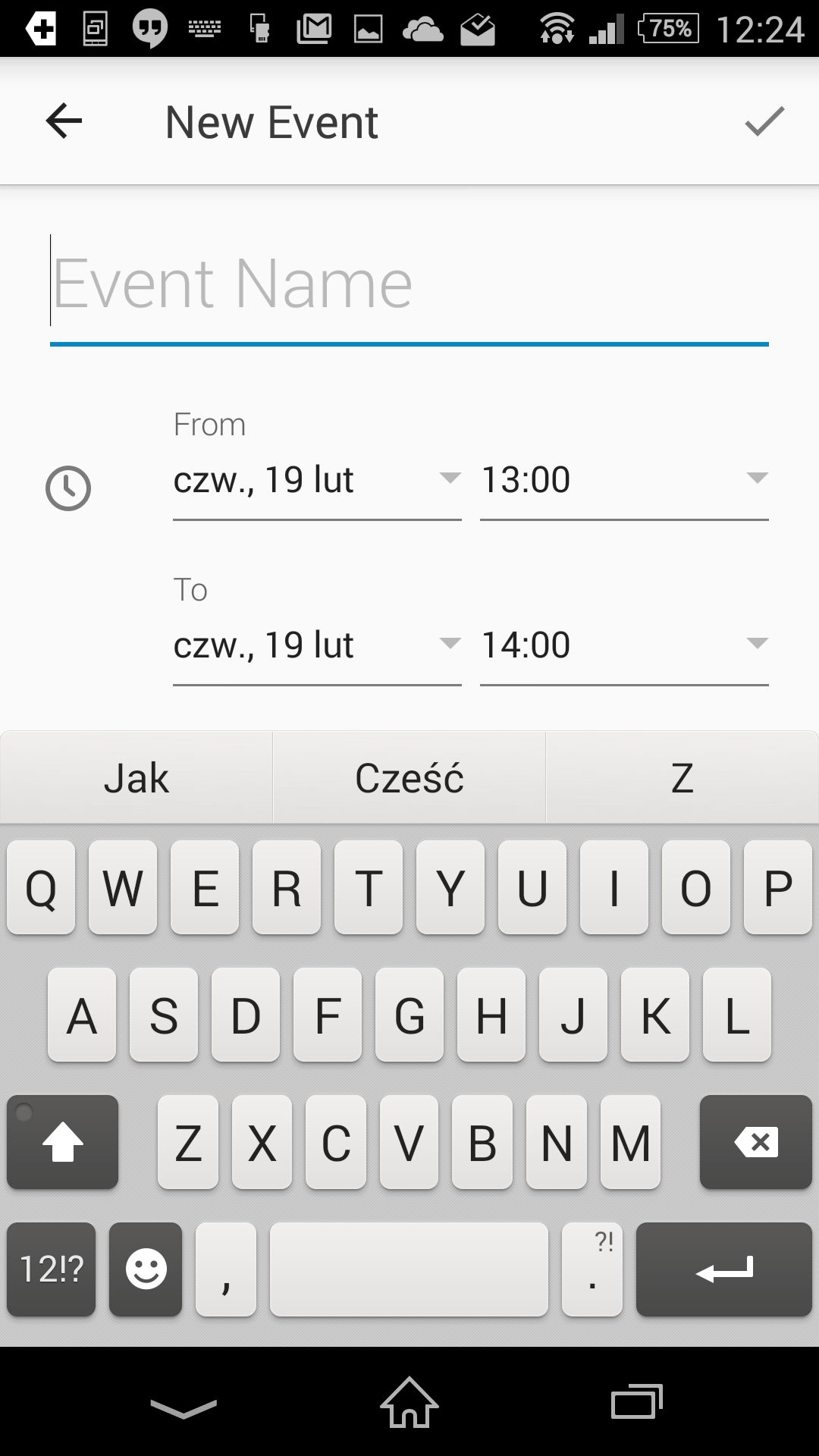Select the "Cześć" keyboard suggestion

point(409,778)
